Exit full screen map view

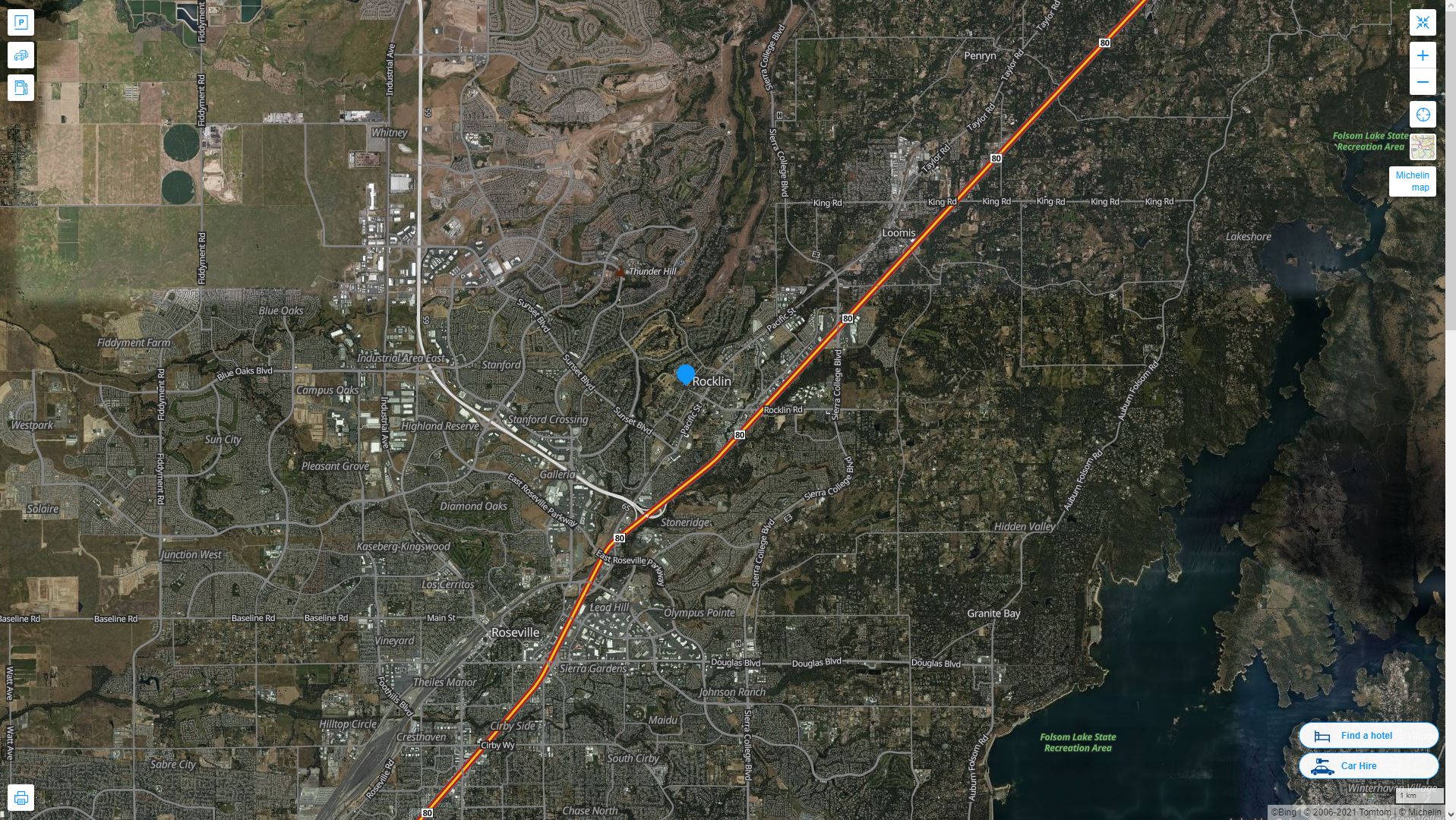click(x=1423, y=23)
